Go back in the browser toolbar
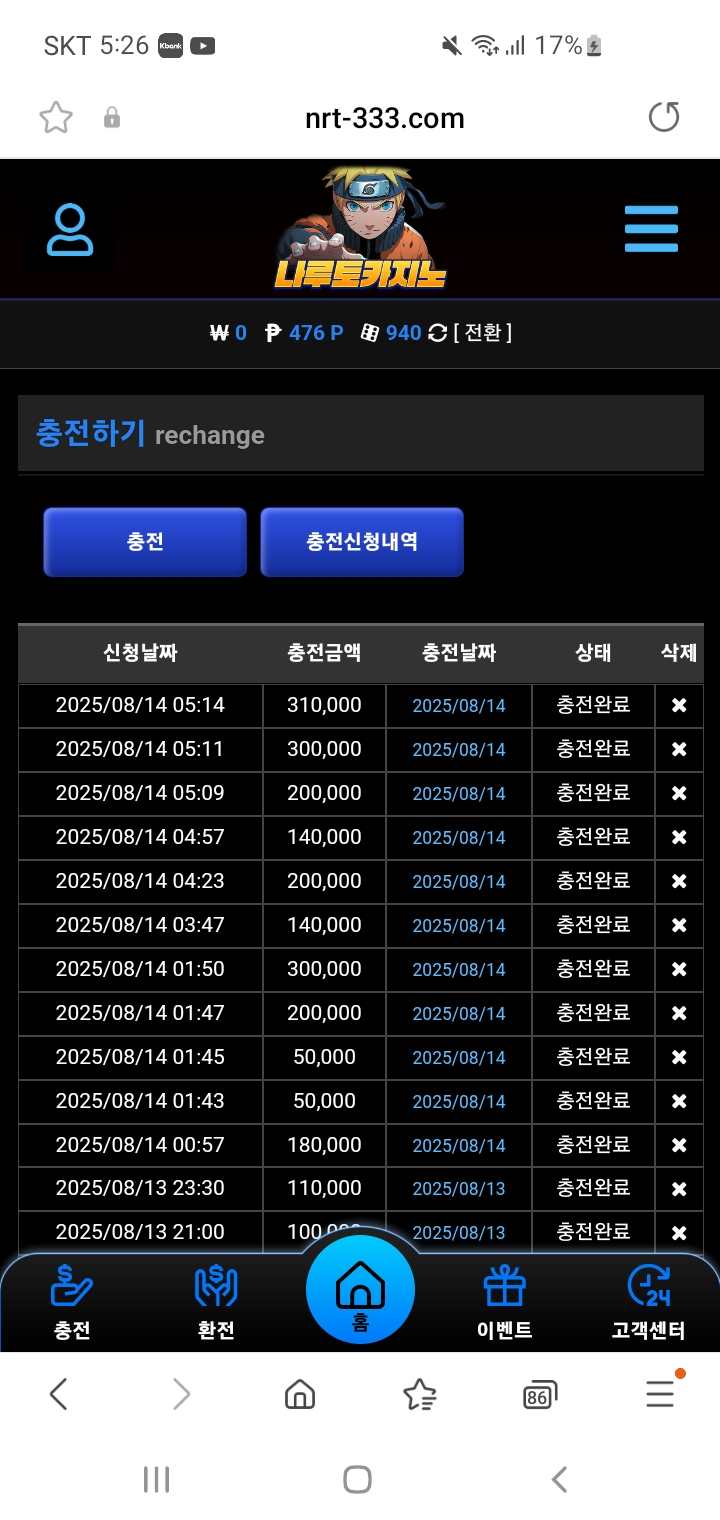The width and height of the screenshot is (720, 1520). pos(59,1394)
